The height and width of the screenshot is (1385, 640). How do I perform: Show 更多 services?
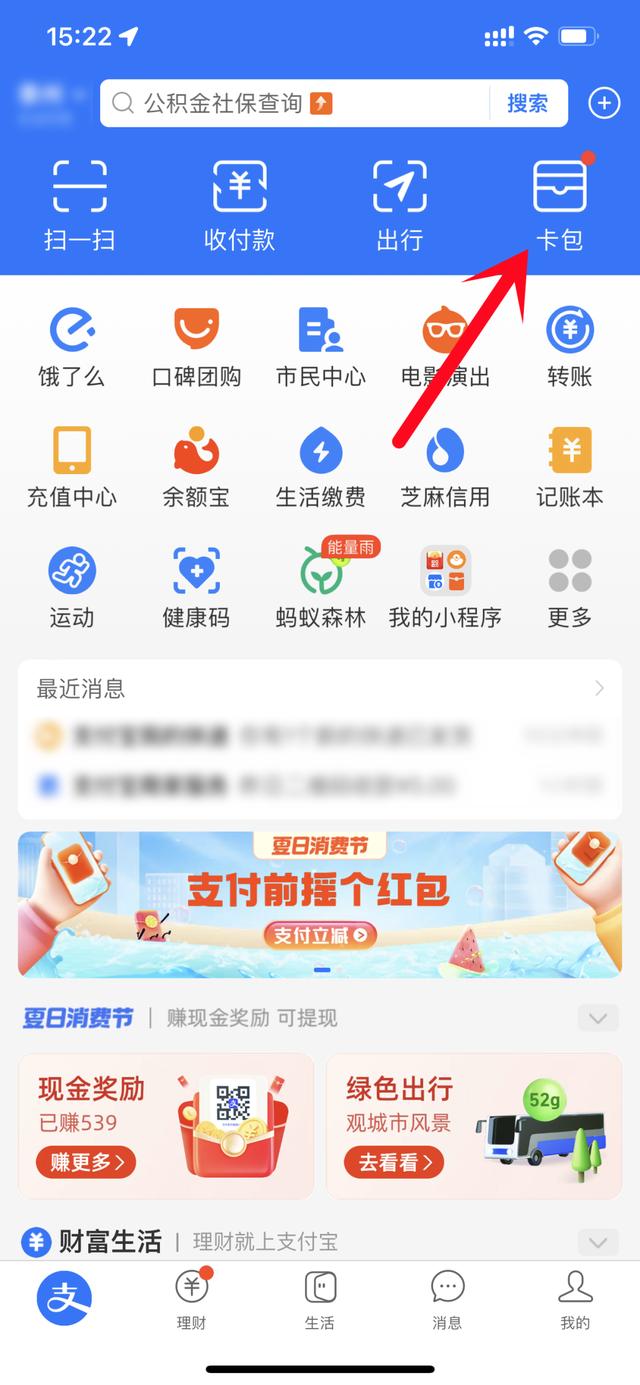coord(570,588)
